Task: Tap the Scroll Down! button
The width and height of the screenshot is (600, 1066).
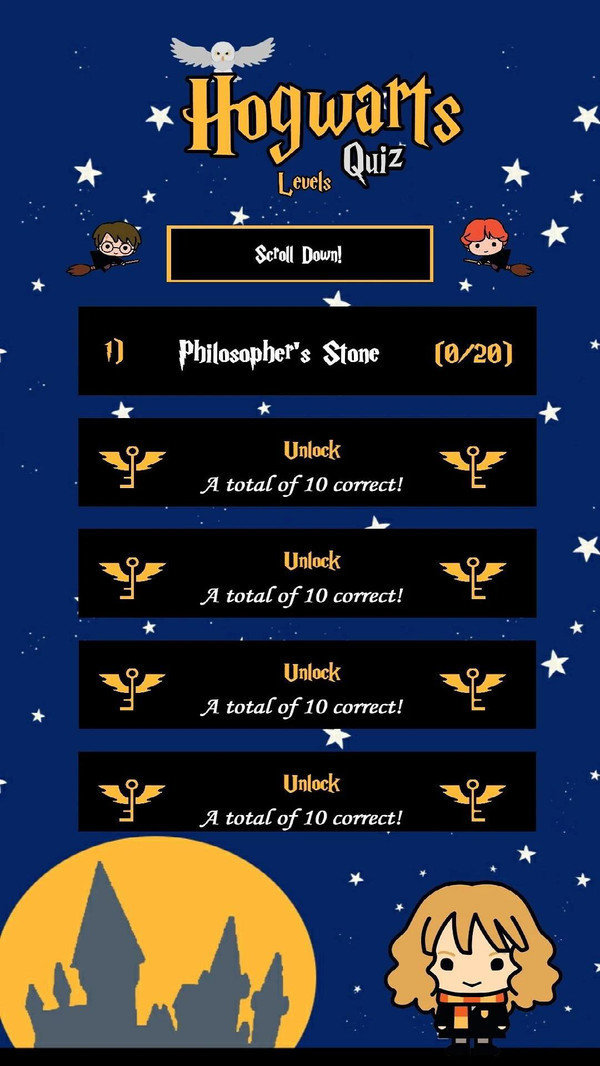Action: click(299, 254)
